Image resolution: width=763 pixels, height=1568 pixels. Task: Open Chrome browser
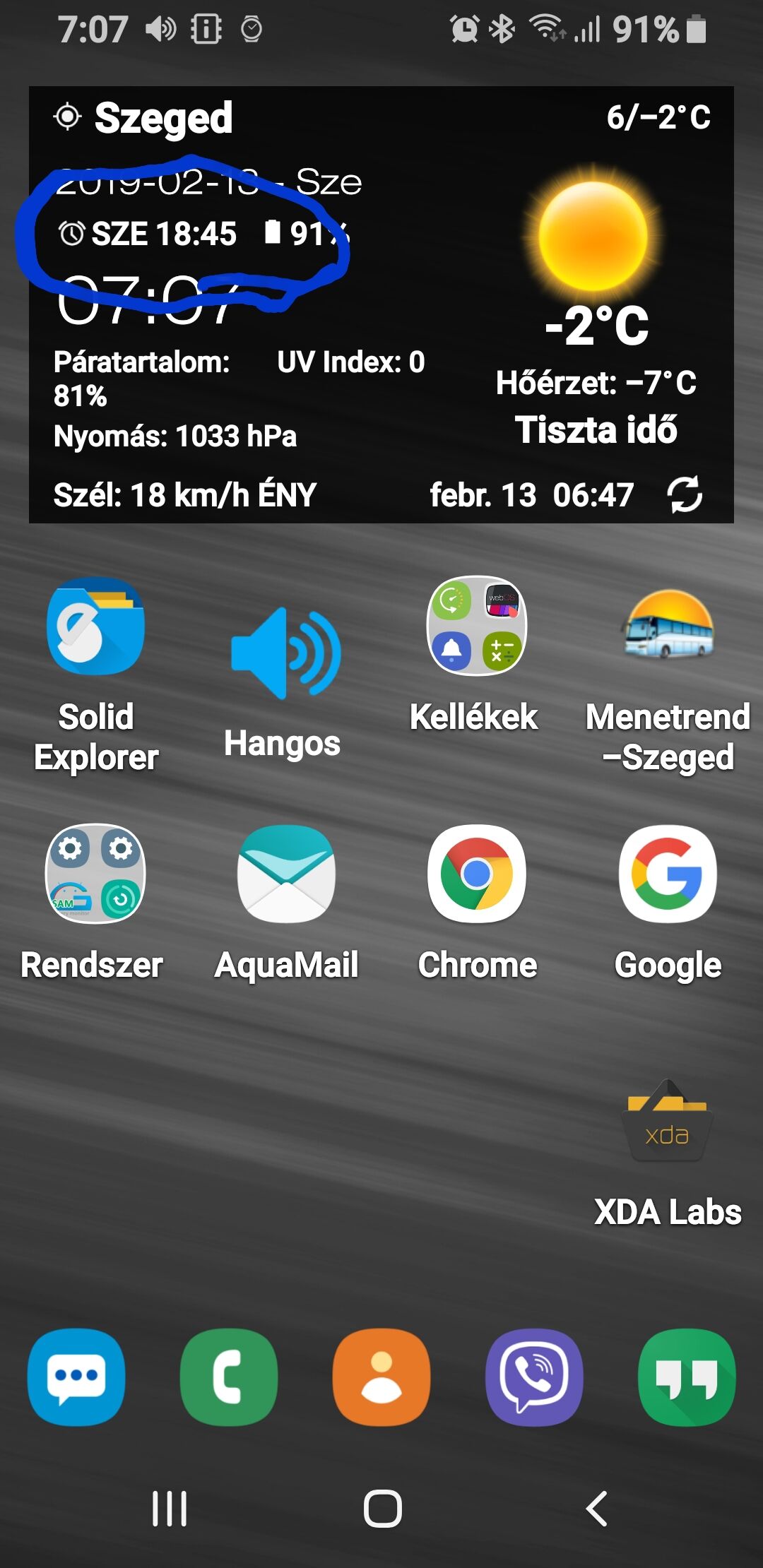click(477, 874)
